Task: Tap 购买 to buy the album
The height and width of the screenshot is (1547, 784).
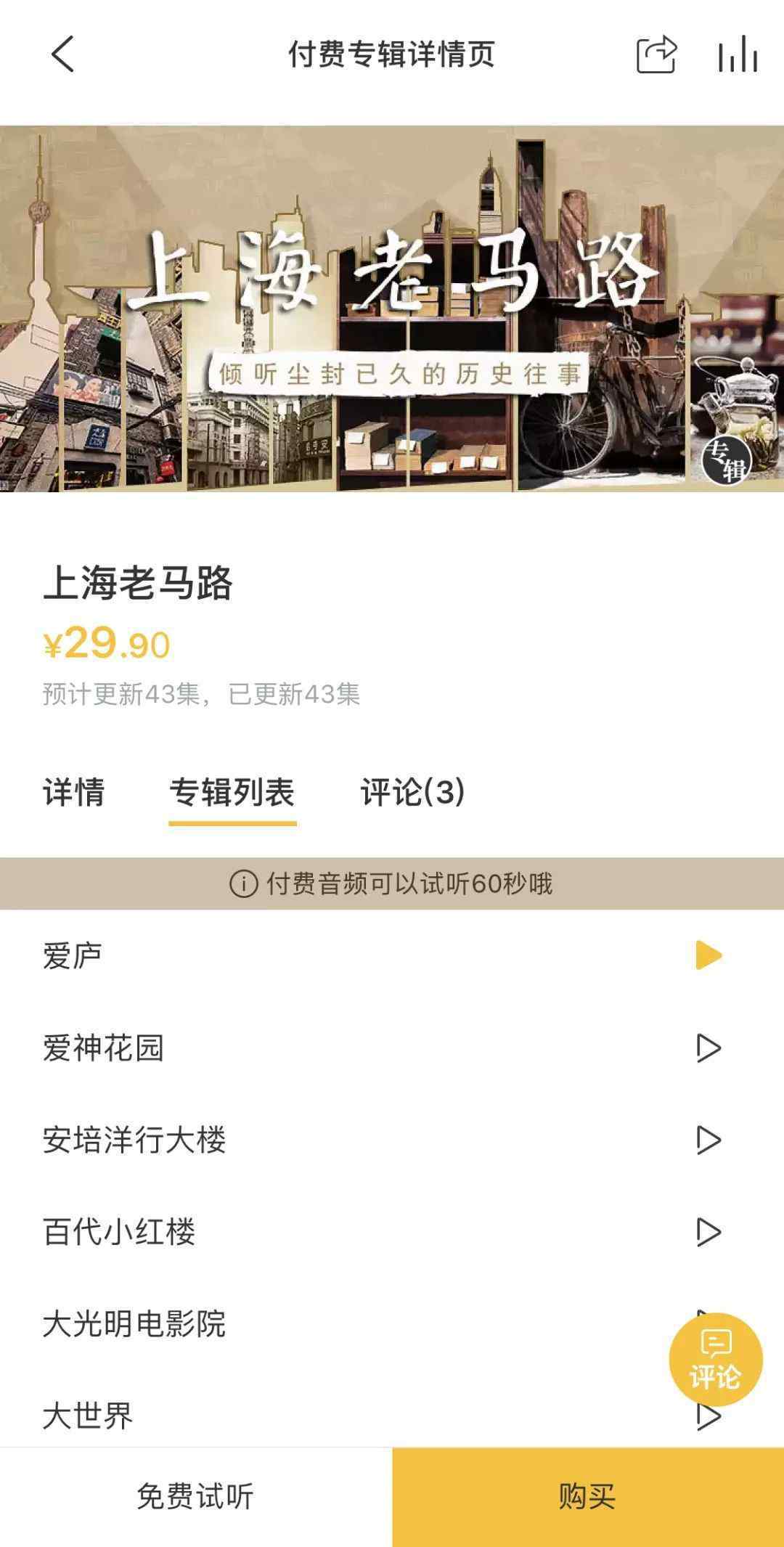Action: pos(588,1497)
